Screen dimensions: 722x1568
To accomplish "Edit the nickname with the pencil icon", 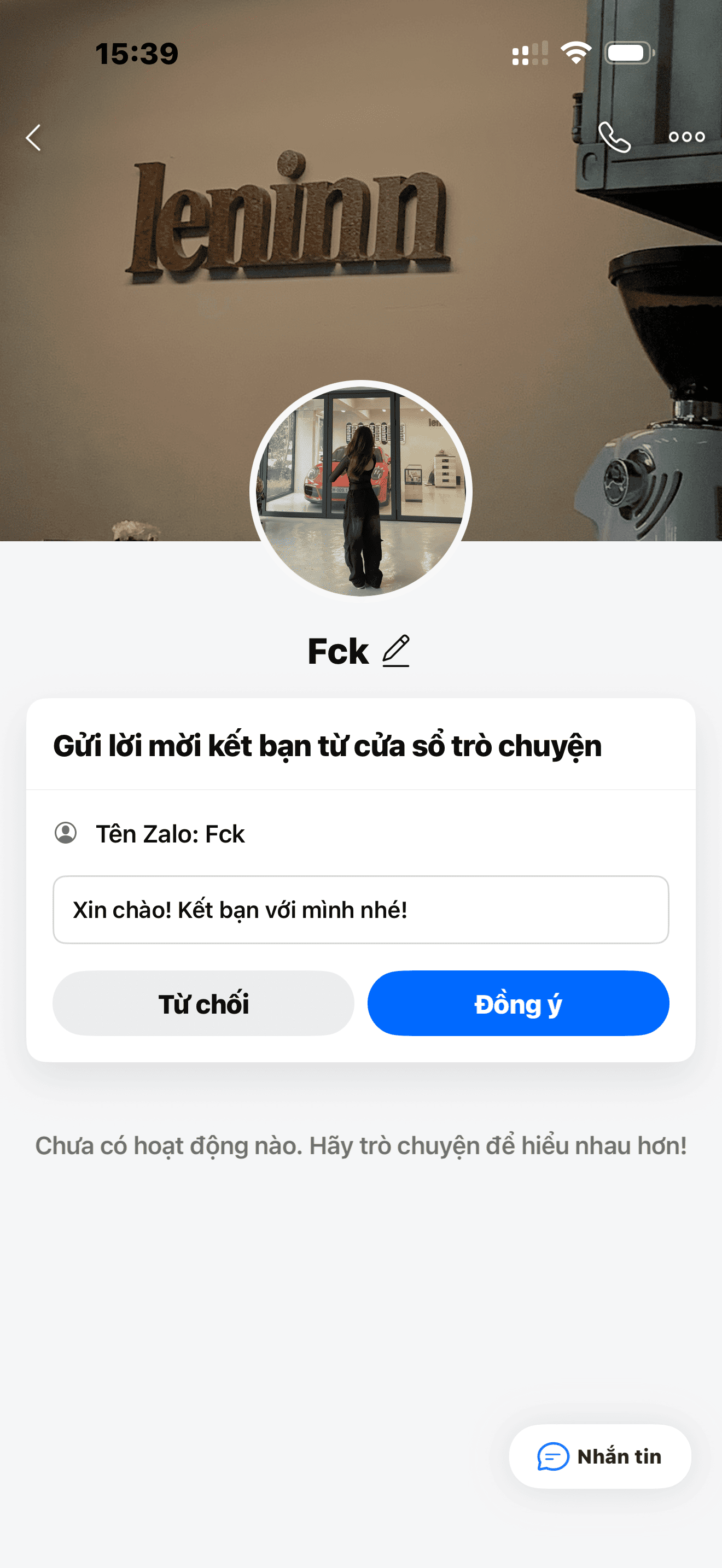I will 395,651.
